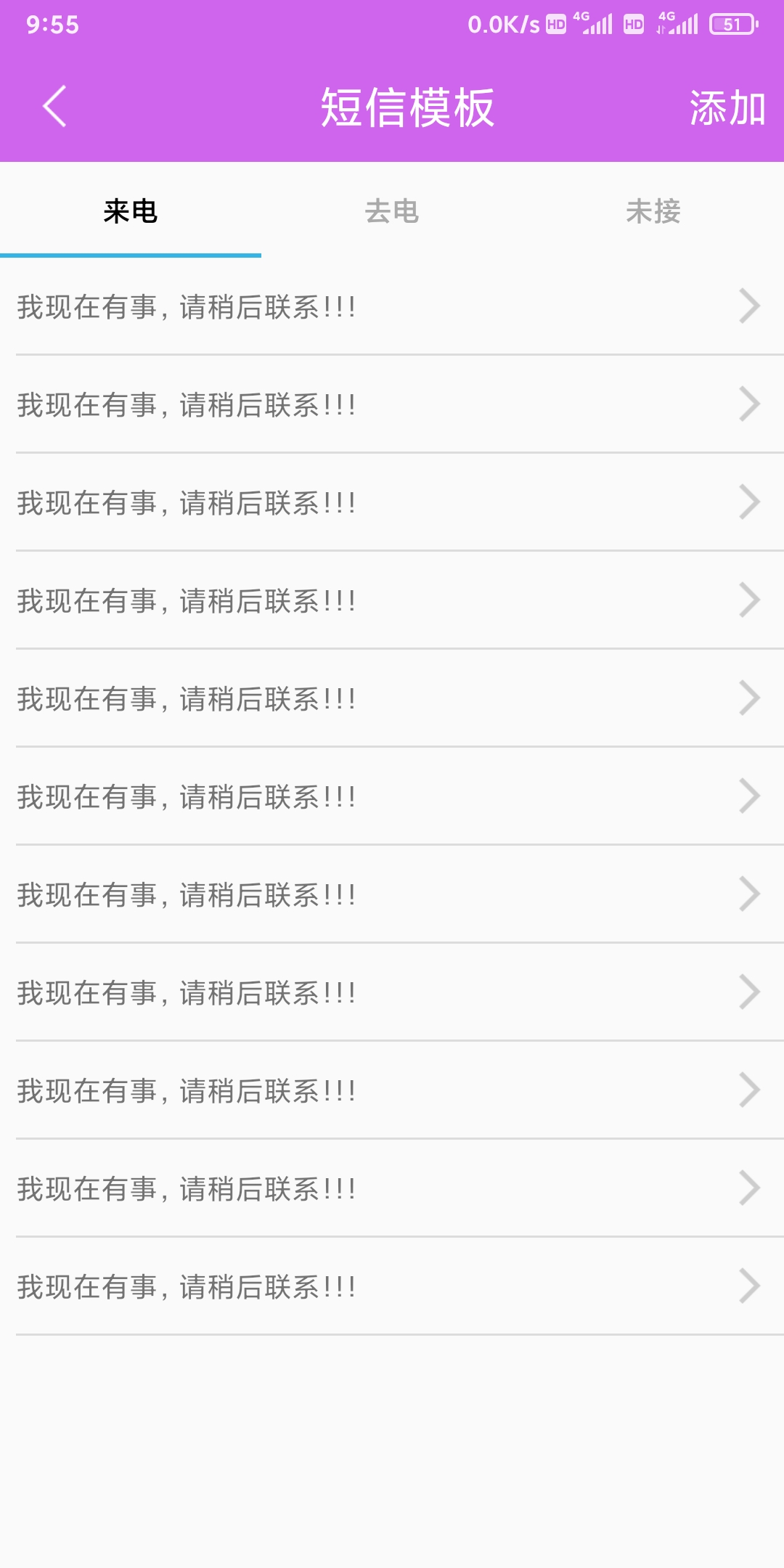
Task: Open the last template row in list
Action: (392, 1286)
